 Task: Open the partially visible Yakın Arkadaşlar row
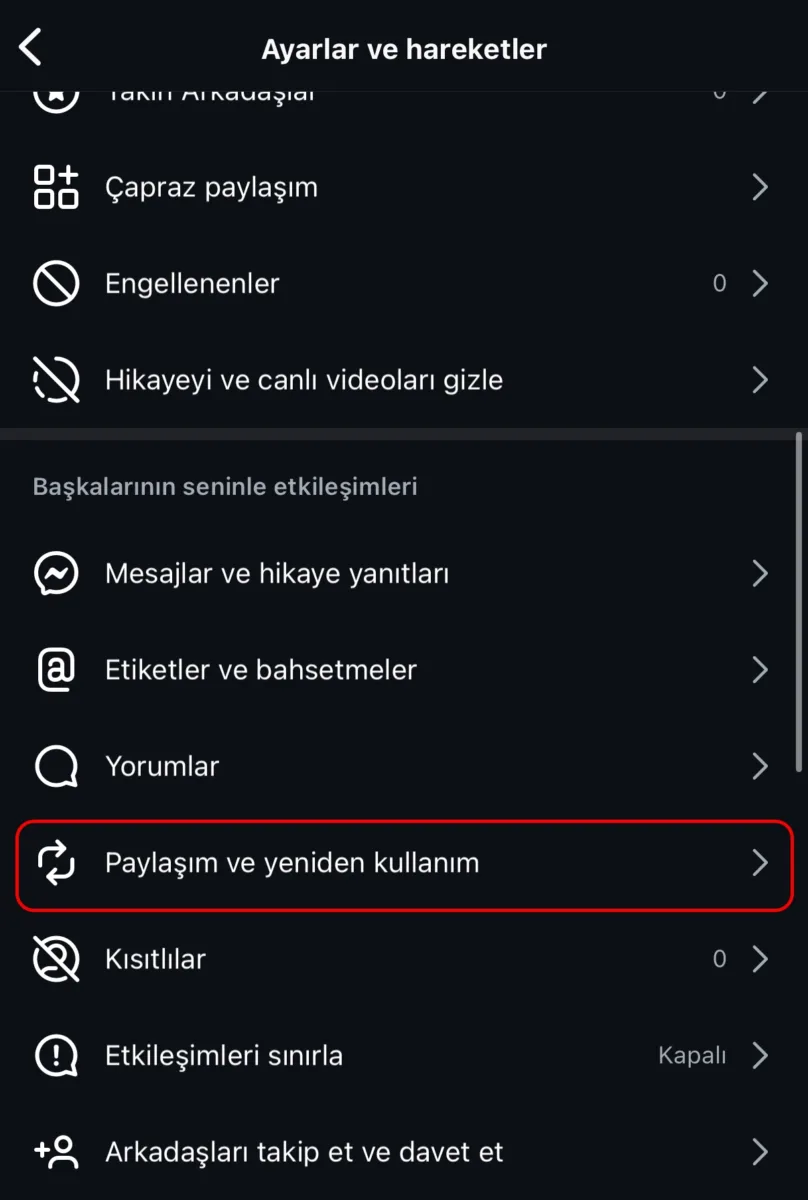400,98
